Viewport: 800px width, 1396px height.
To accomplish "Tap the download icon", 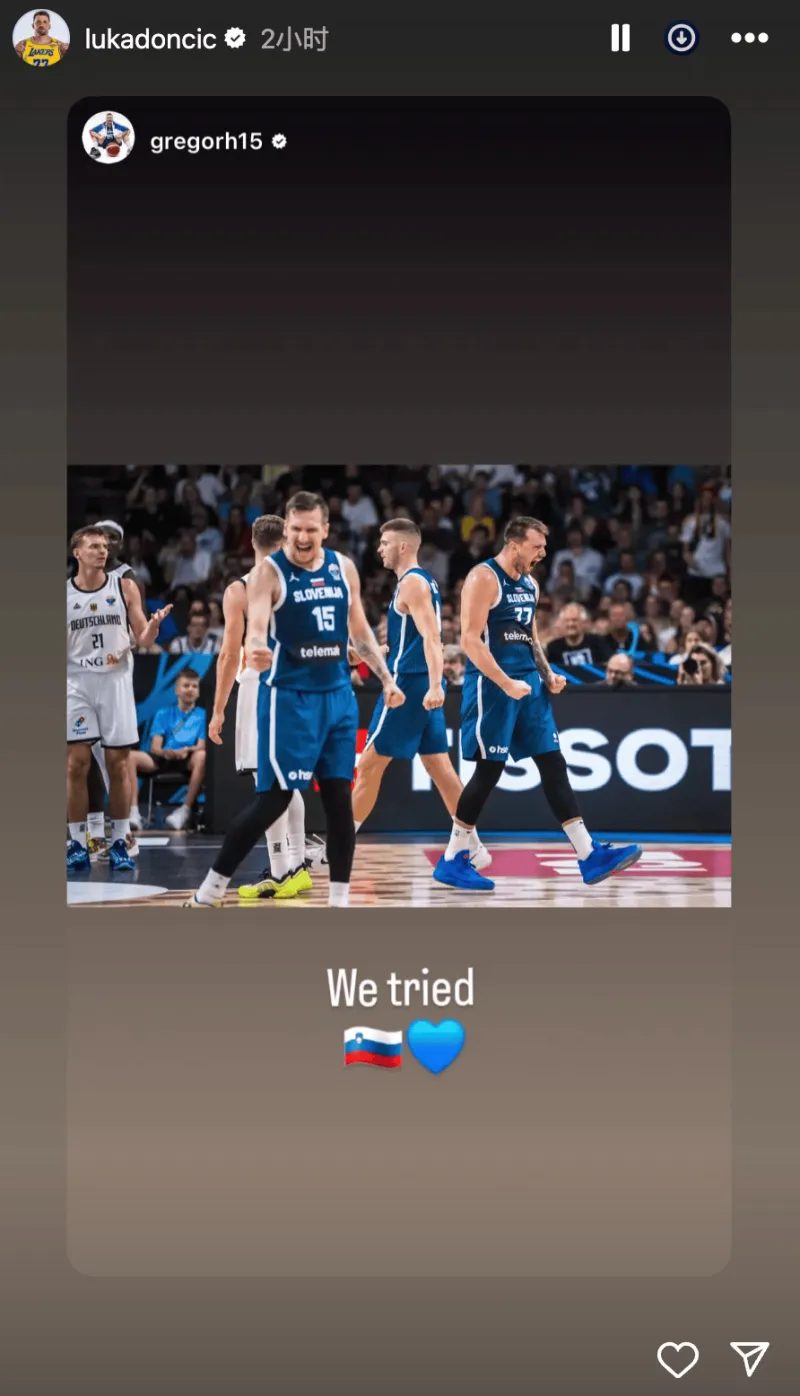I will point(681,39).
